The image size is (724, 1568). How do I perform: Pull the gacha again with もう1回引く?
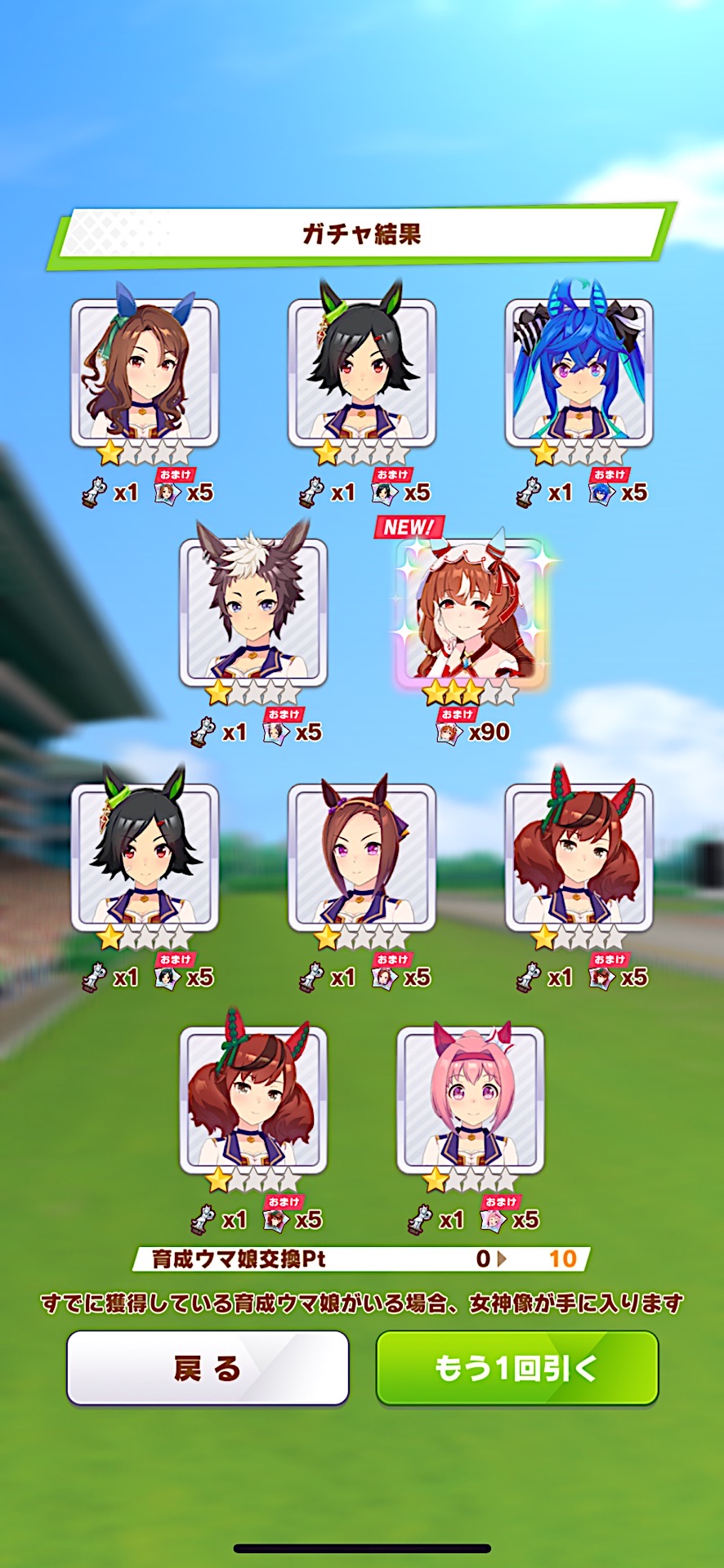click(x=516, y=1368)
